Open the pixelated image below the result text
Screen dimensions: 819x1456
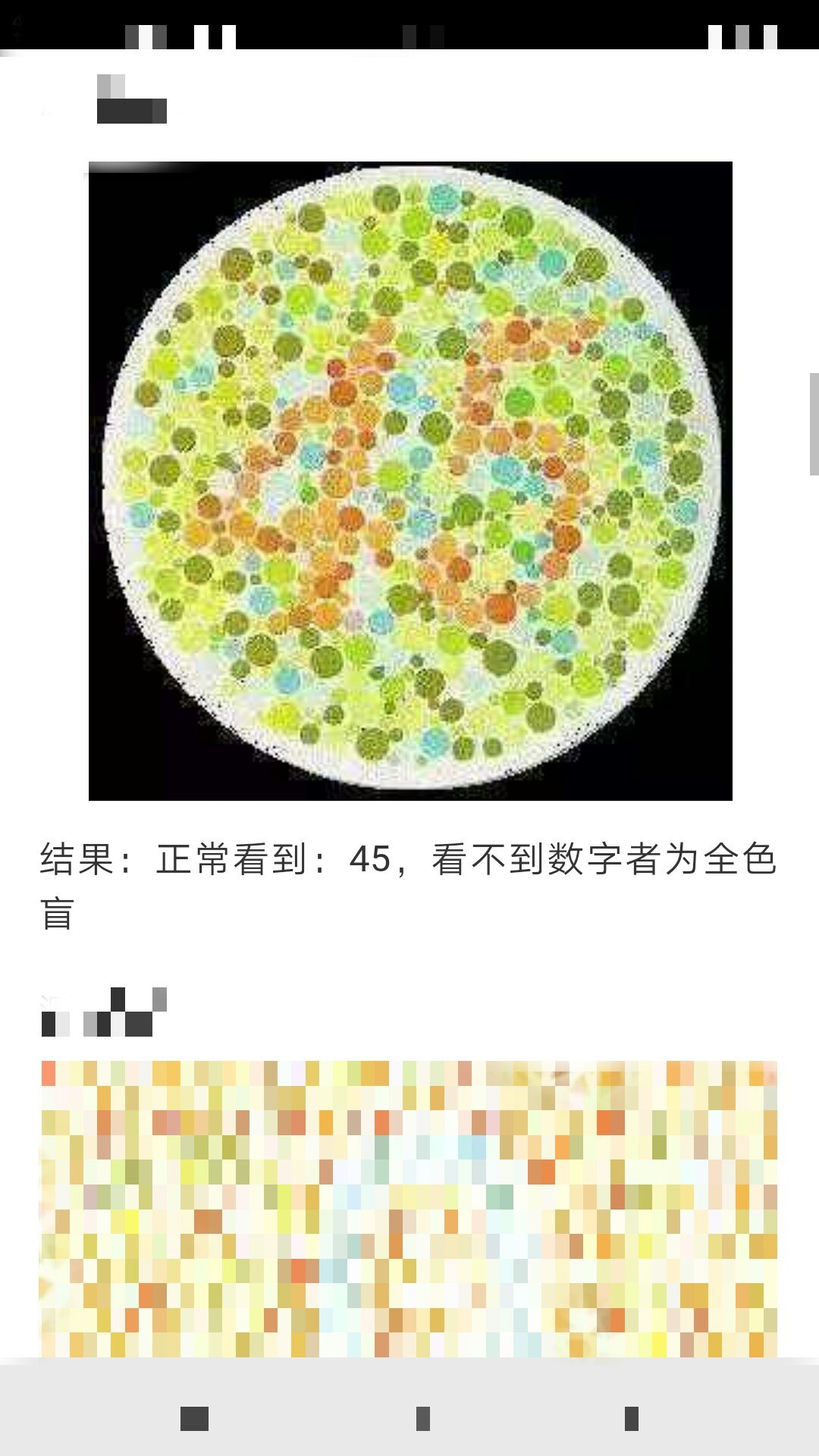[x=409, y=1209]
